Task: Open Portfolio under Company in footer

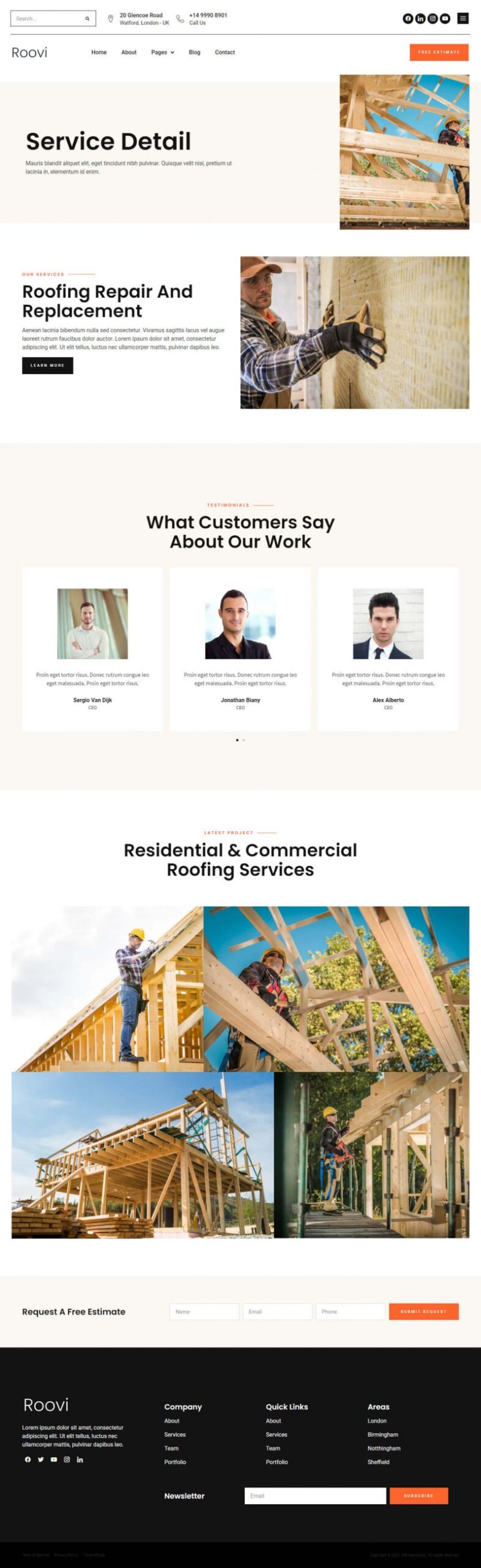Action: coord(175,1462)
